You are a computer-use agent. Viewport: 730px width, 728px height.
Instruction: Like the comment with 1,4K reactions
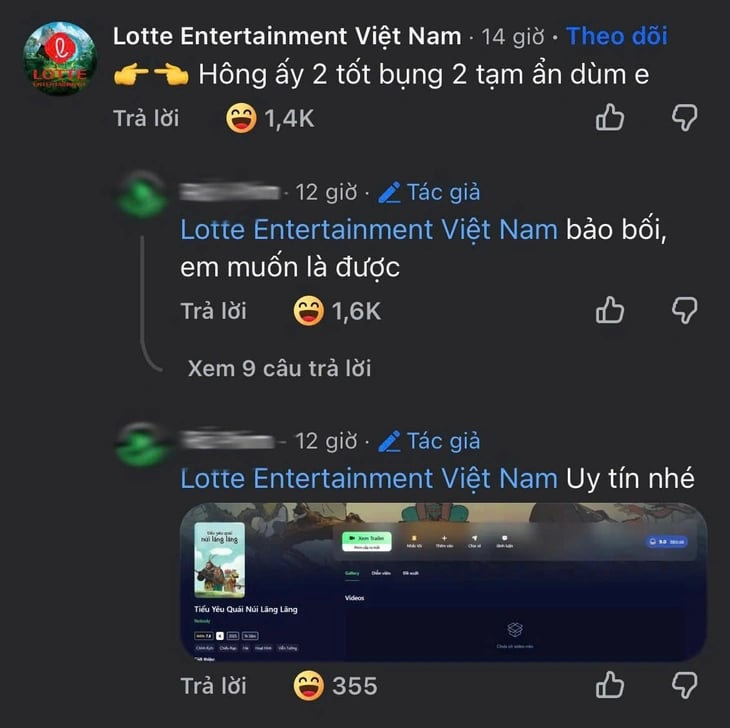[610, 118]
